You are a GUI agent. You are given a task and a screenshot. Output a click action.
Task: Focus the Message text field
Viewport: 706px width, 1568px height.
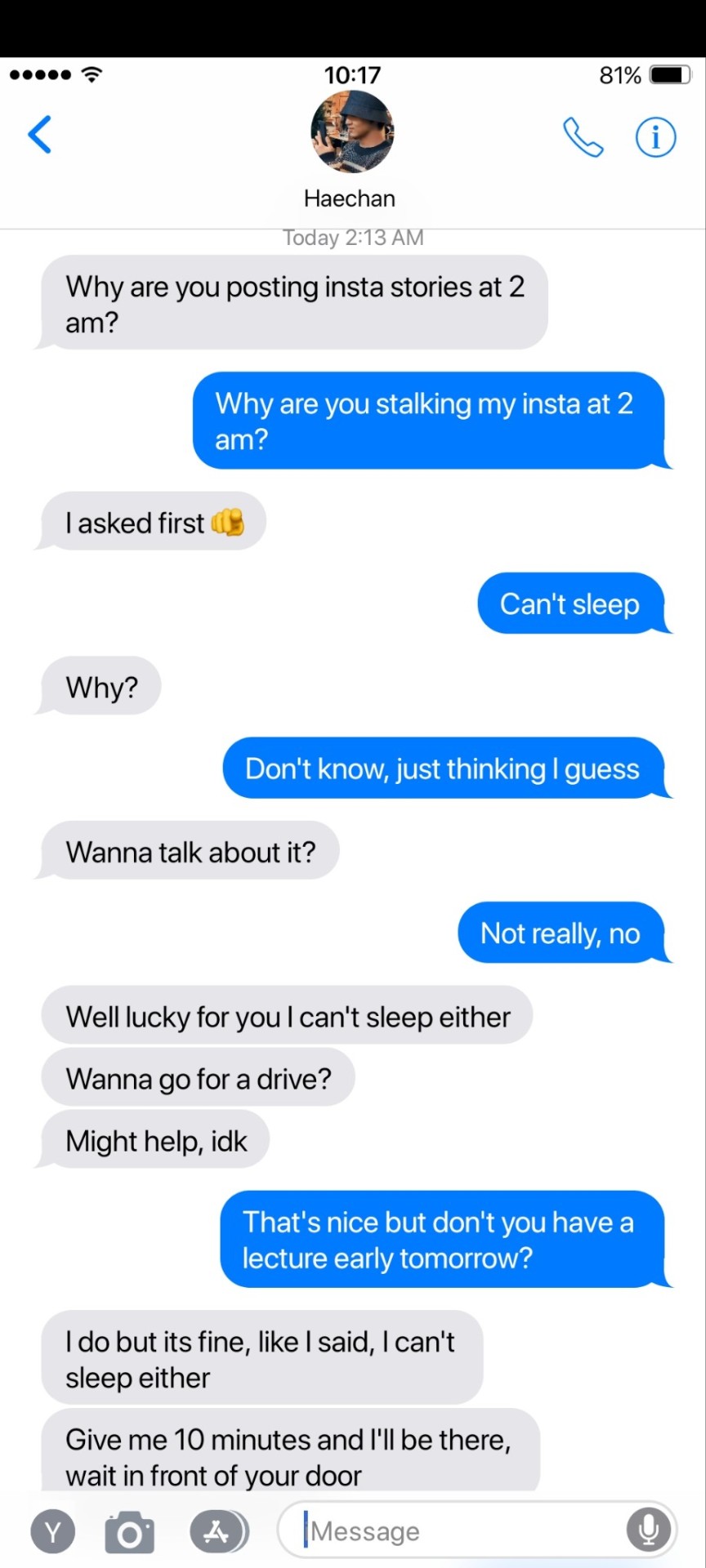point(458,1531)
